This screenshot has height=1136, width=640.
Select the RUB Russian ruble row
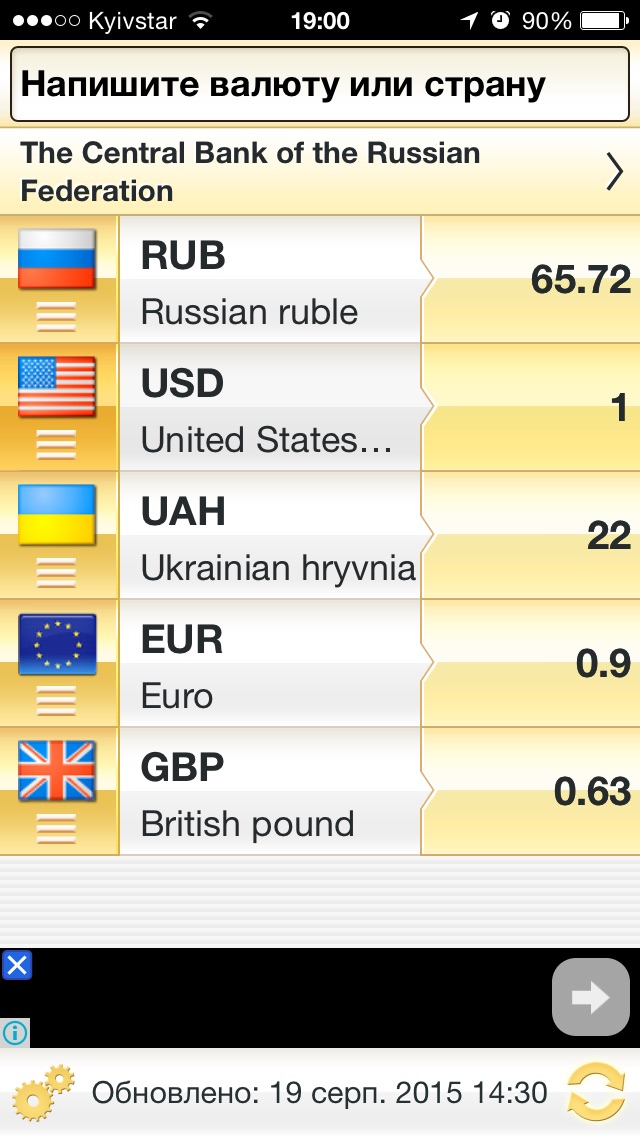268,281
